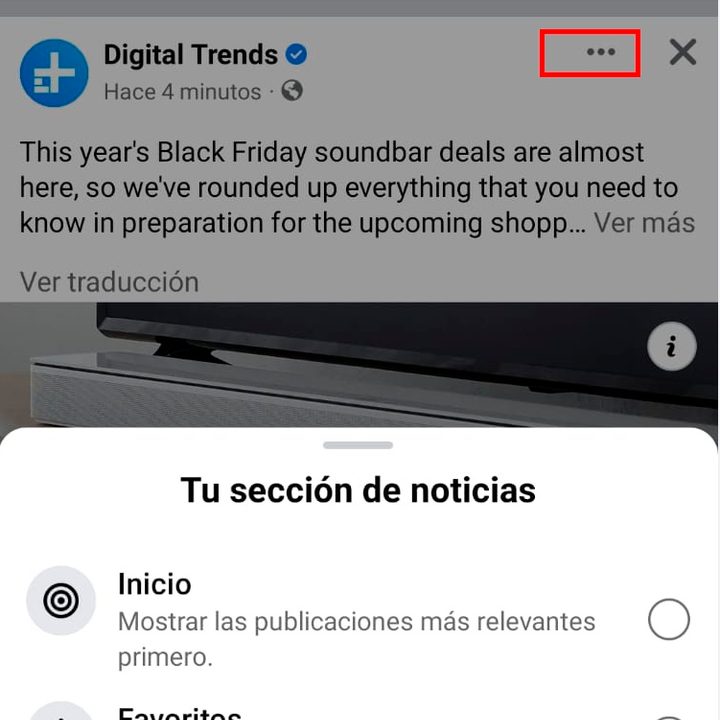This screenshot has width=720, height=720.
Task: Tap Ver traducción to translate post
Action: pyautogui.click(x=109, y=282)
